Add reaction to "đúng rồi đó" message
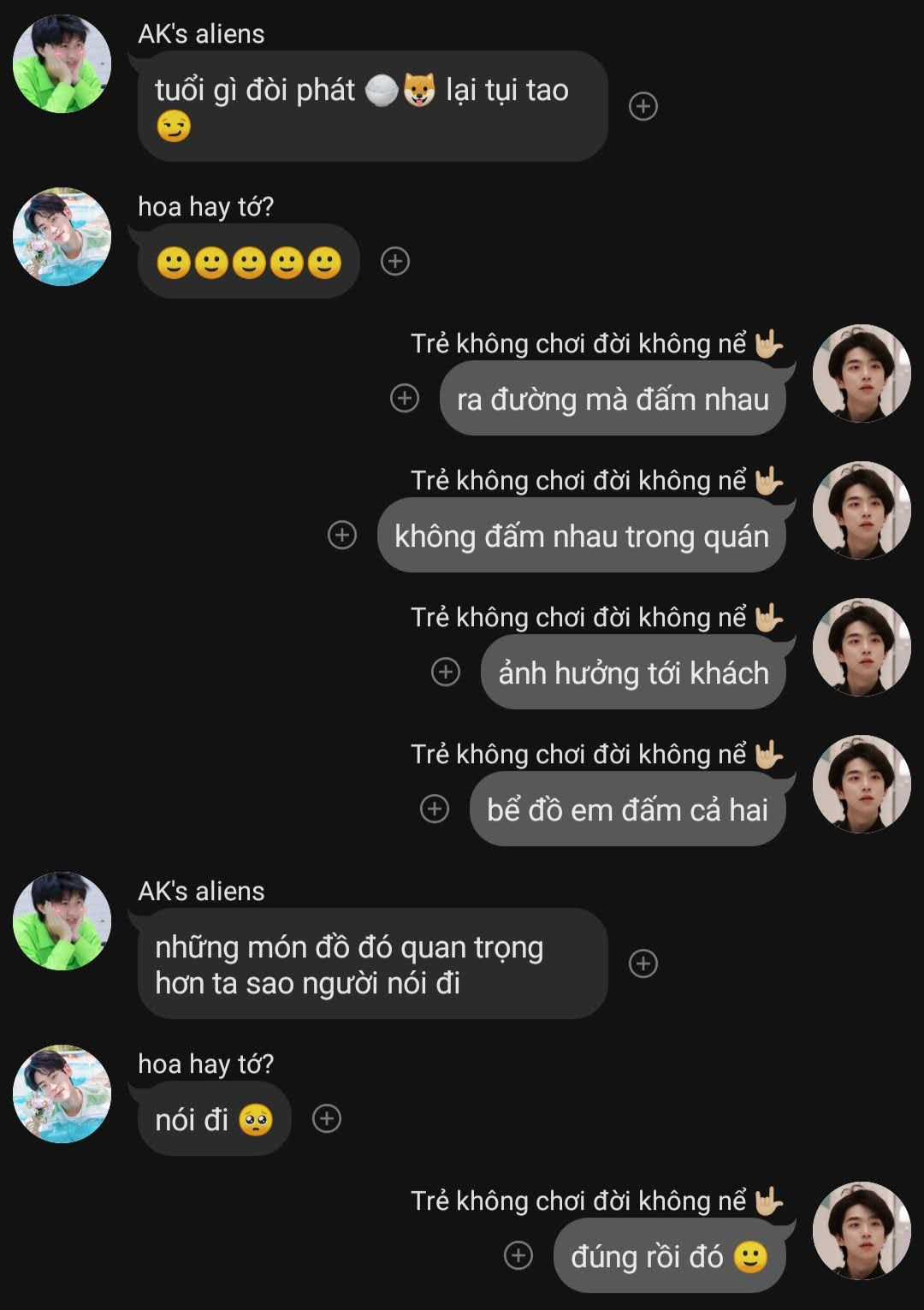 (518, 1255)
